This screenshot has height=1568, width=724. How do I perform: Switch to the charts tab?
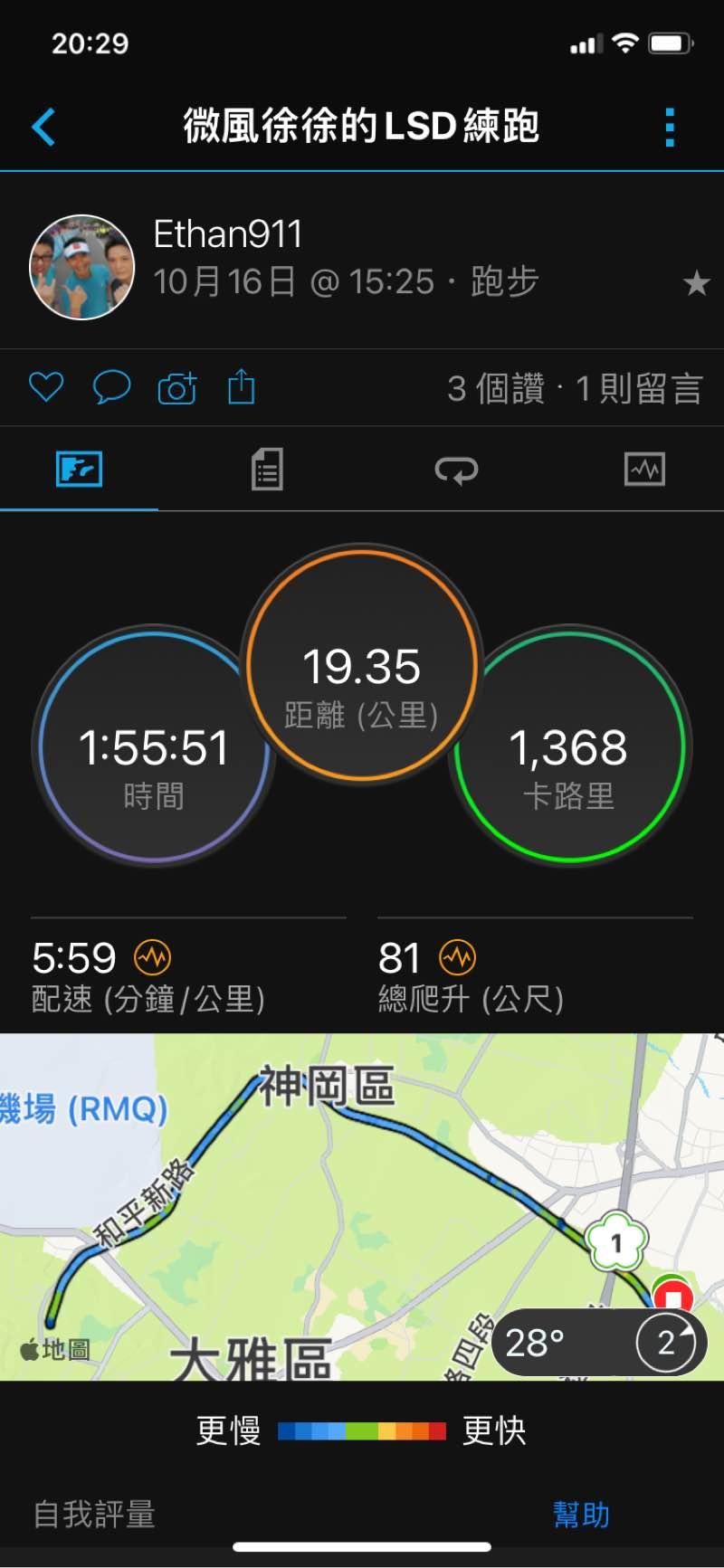(x=644, y=470)
